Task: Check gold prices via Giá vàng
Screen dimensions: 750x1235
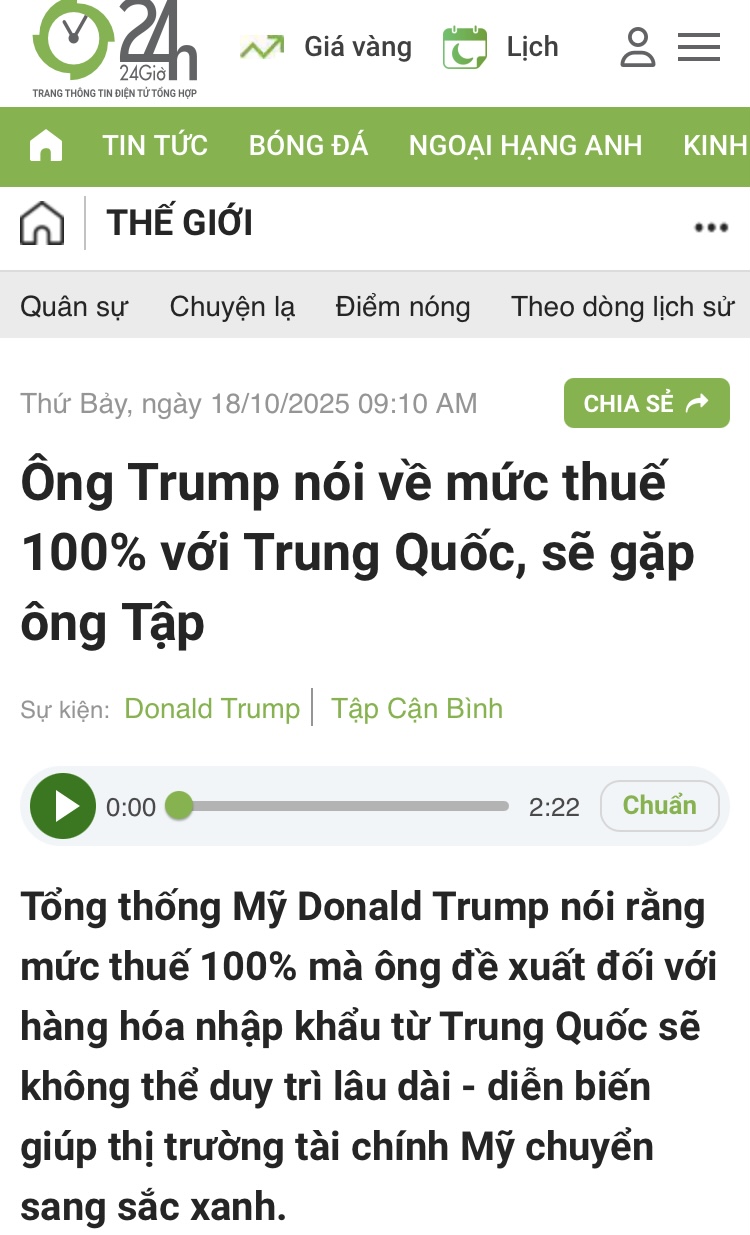Action: click(326, 47)
